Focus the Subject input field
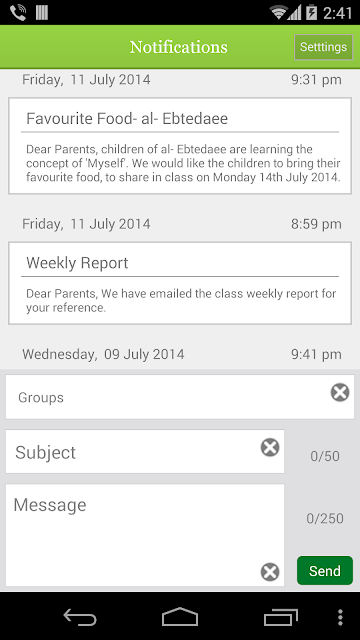 (145, 452)
